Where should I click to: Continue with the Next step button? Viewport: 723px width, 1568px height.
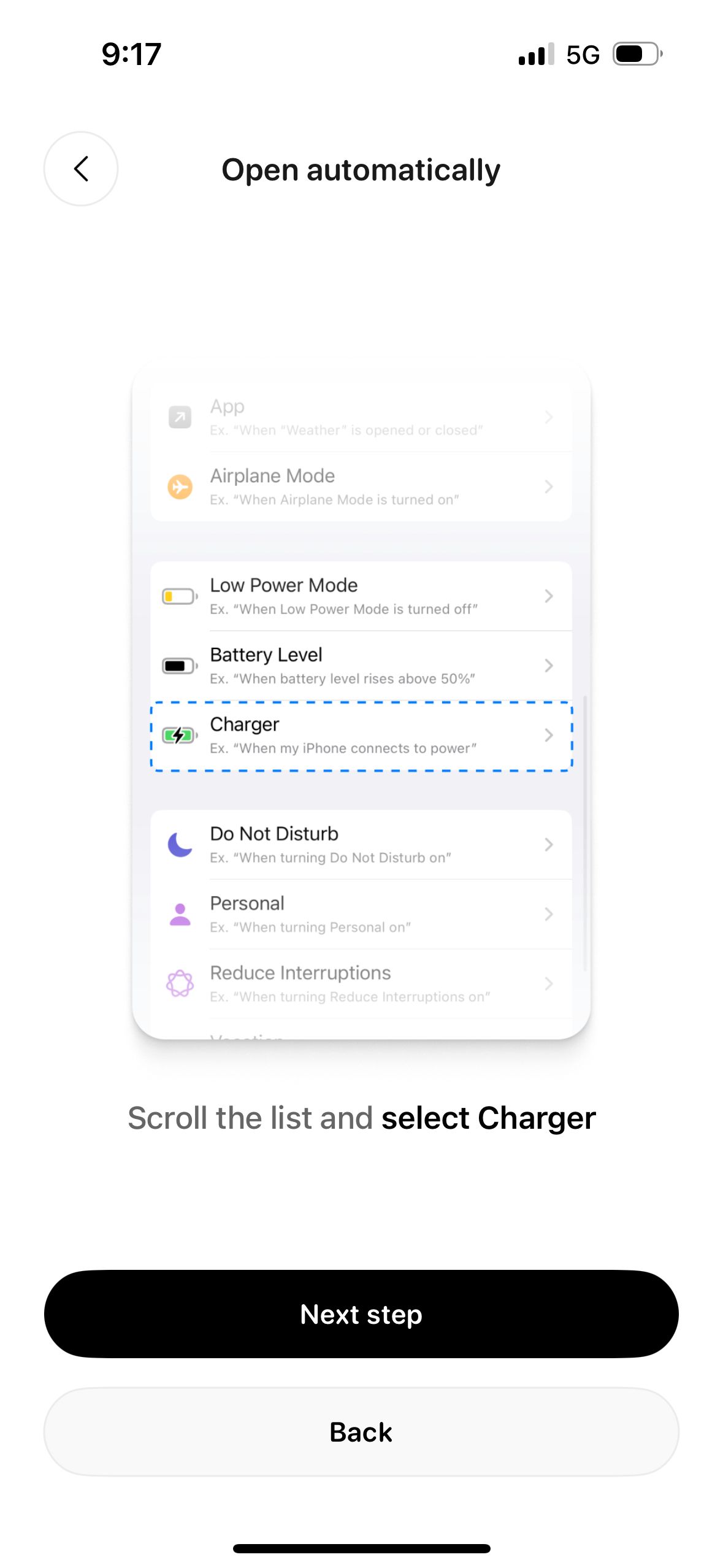pos(361,1313)
